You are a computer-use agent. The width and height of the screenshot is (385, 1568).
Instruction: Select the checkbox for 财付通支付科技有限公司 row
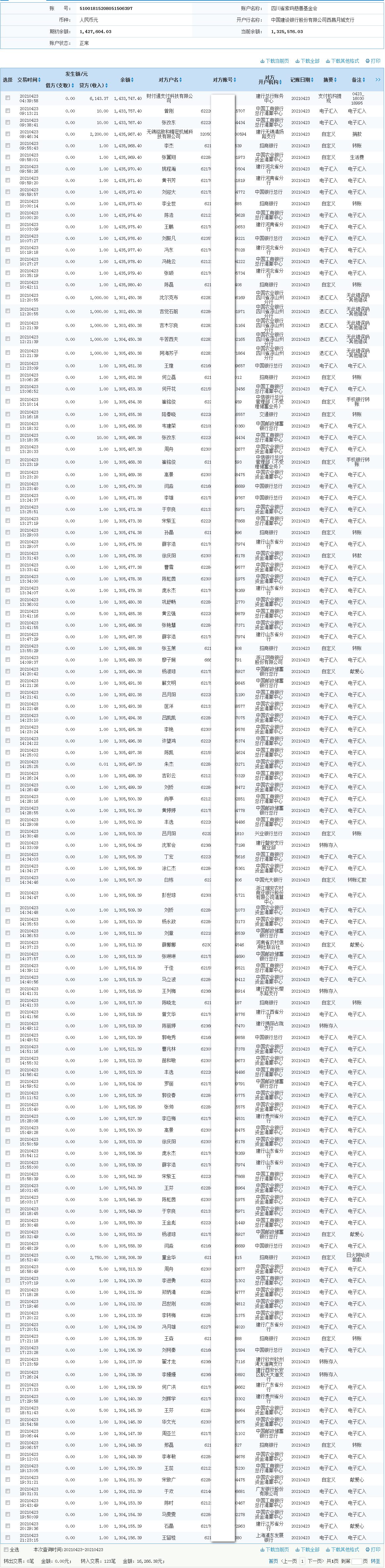8,98
